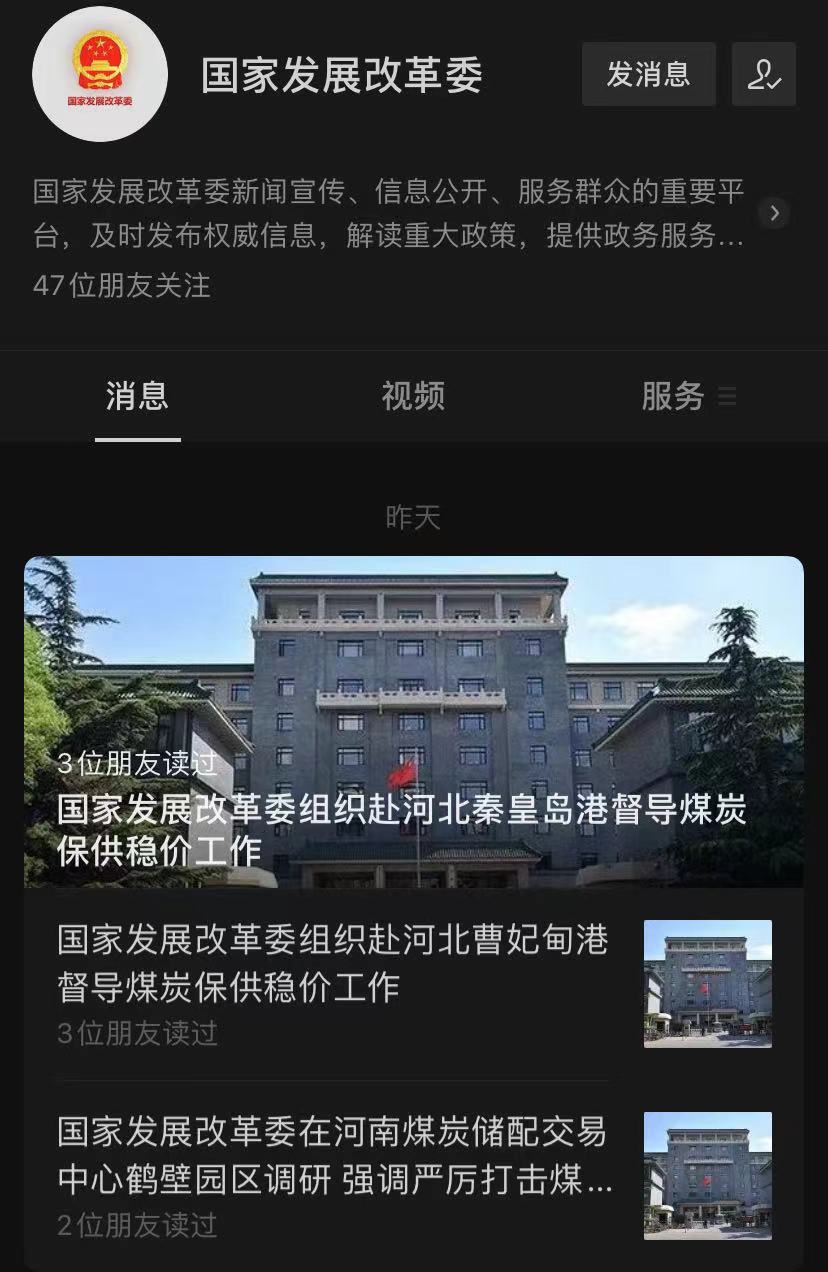828x1272 pixels.
Task: Tap the right arrow chevron on the description
Action: coord(775,213)
